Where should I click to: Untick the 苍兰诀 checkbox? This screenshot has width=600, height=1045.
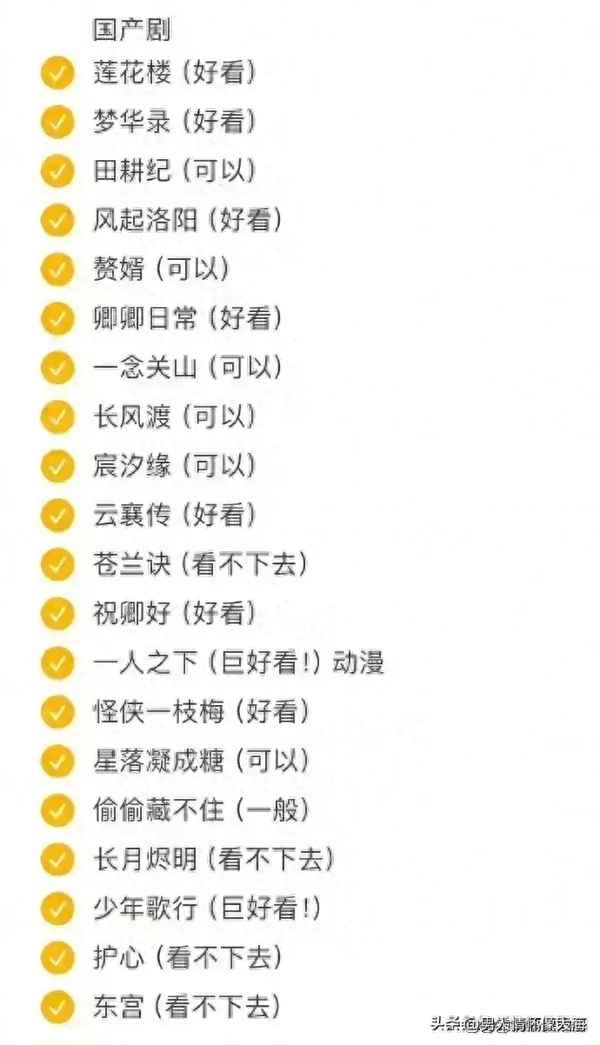(58, 564)
